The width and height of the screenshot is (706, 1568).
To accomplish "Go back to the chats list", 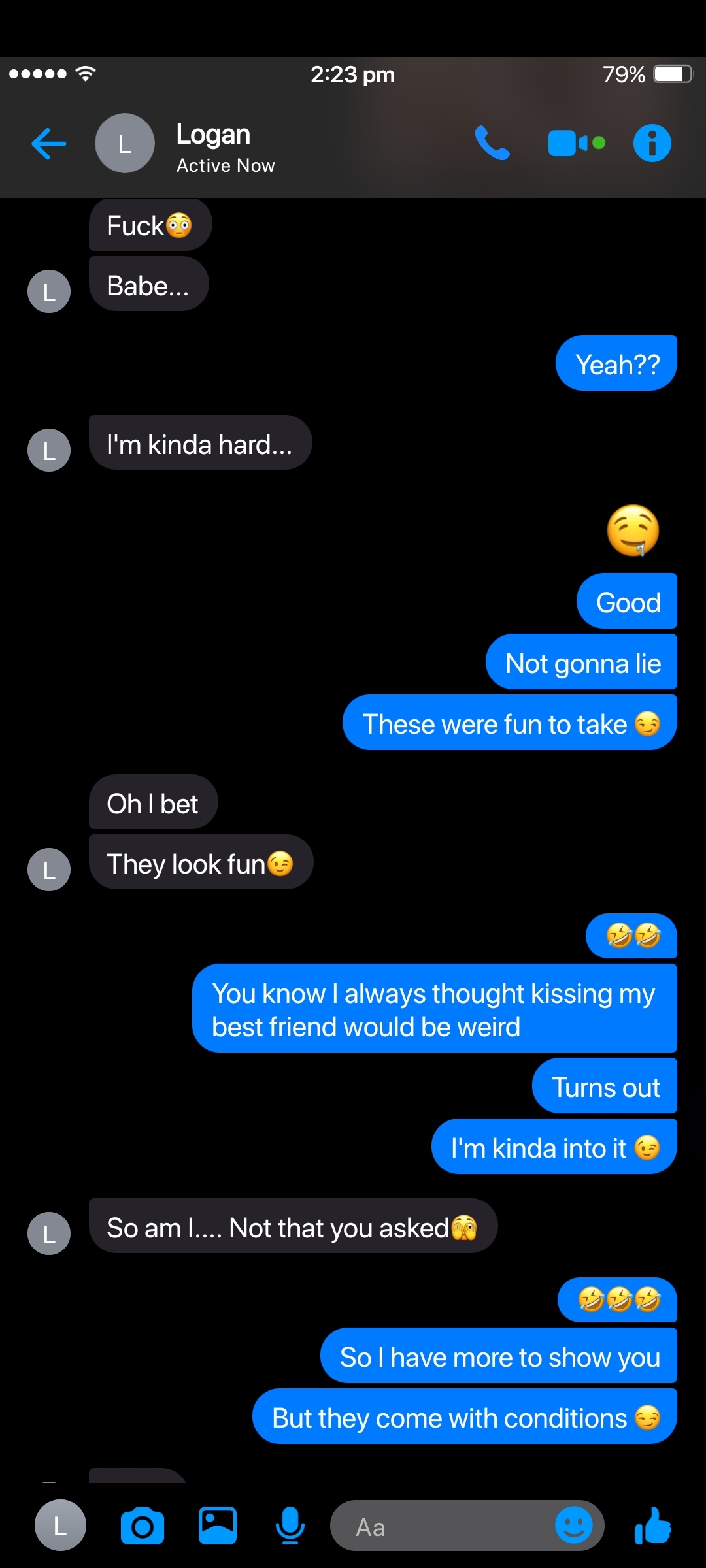I will [49, 144].
